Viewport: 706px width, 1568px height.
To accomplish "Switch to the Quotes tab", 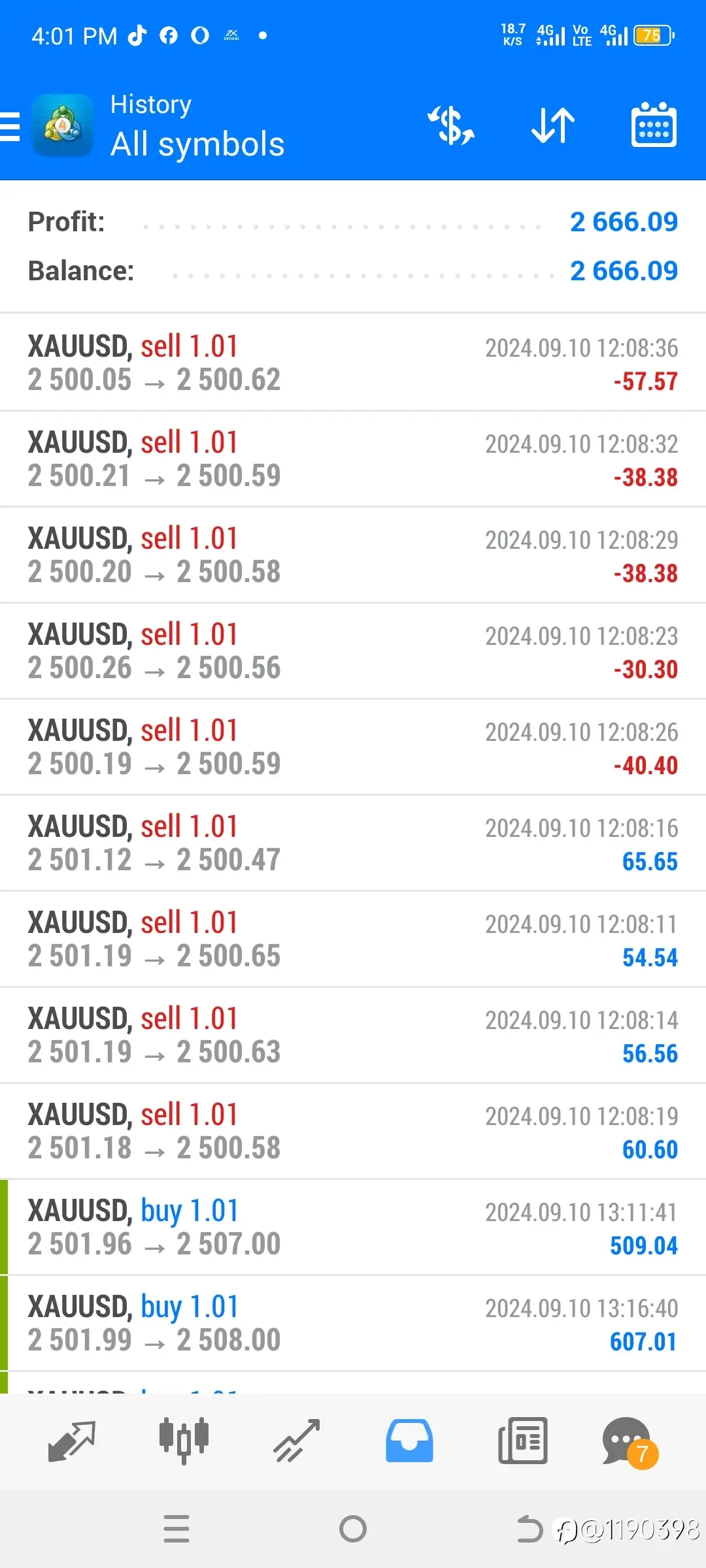I will (72, 1441).
